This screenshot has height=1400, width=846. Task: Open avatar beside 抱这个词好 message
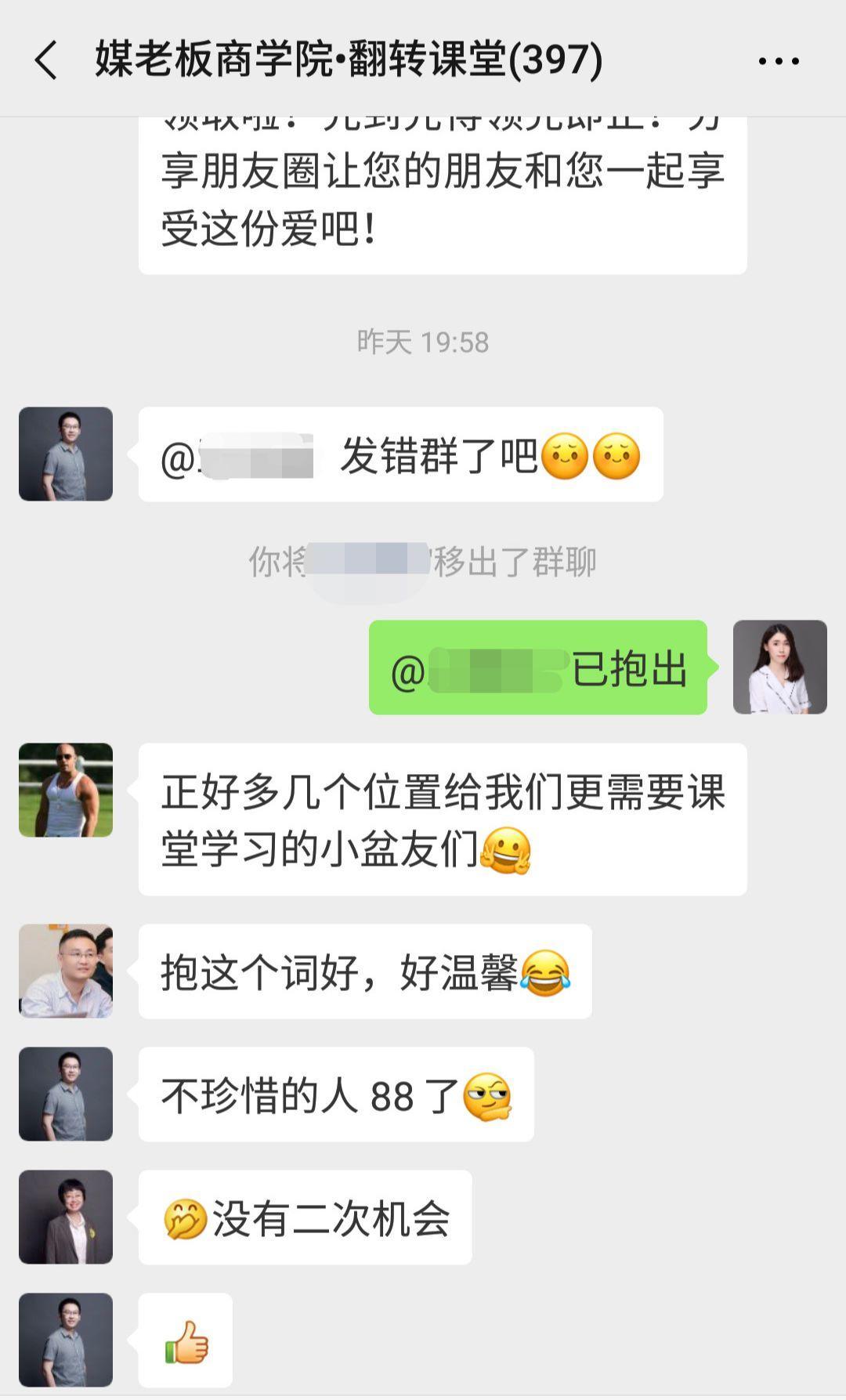[x=66, y=971]
